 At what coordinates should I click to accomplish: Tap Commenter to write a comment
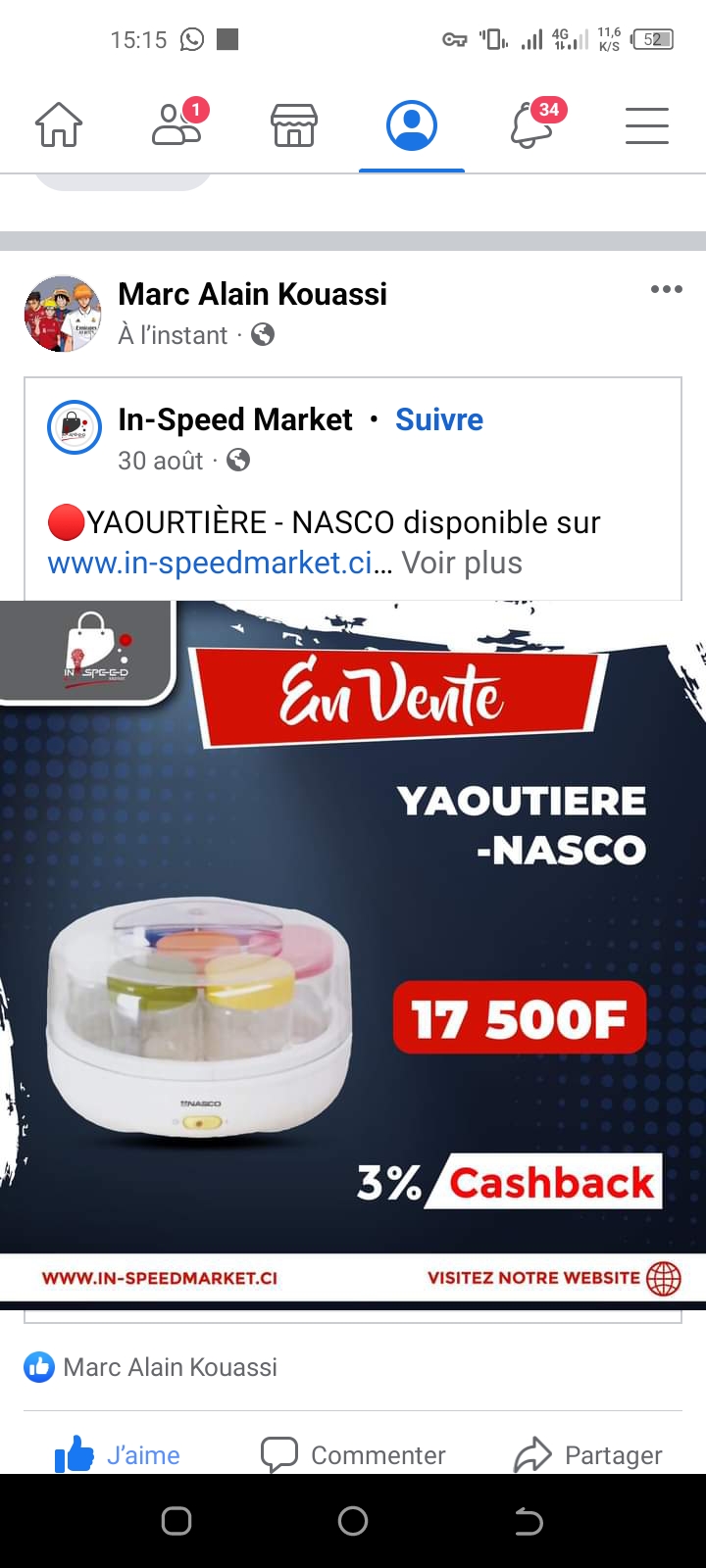(x=353, y=1455)
